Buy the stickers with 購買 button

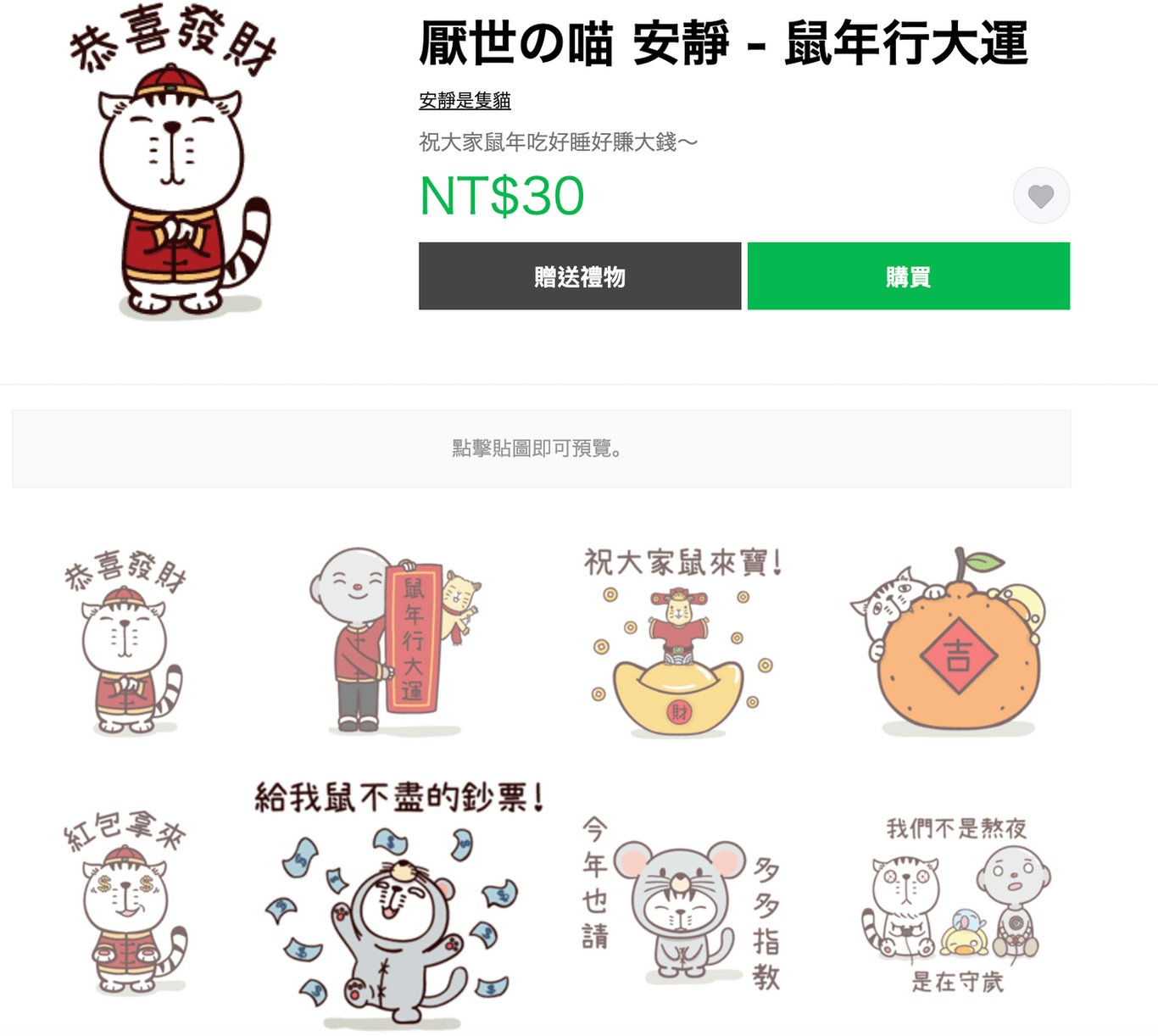pyautogui.click(x=908, y=276)
